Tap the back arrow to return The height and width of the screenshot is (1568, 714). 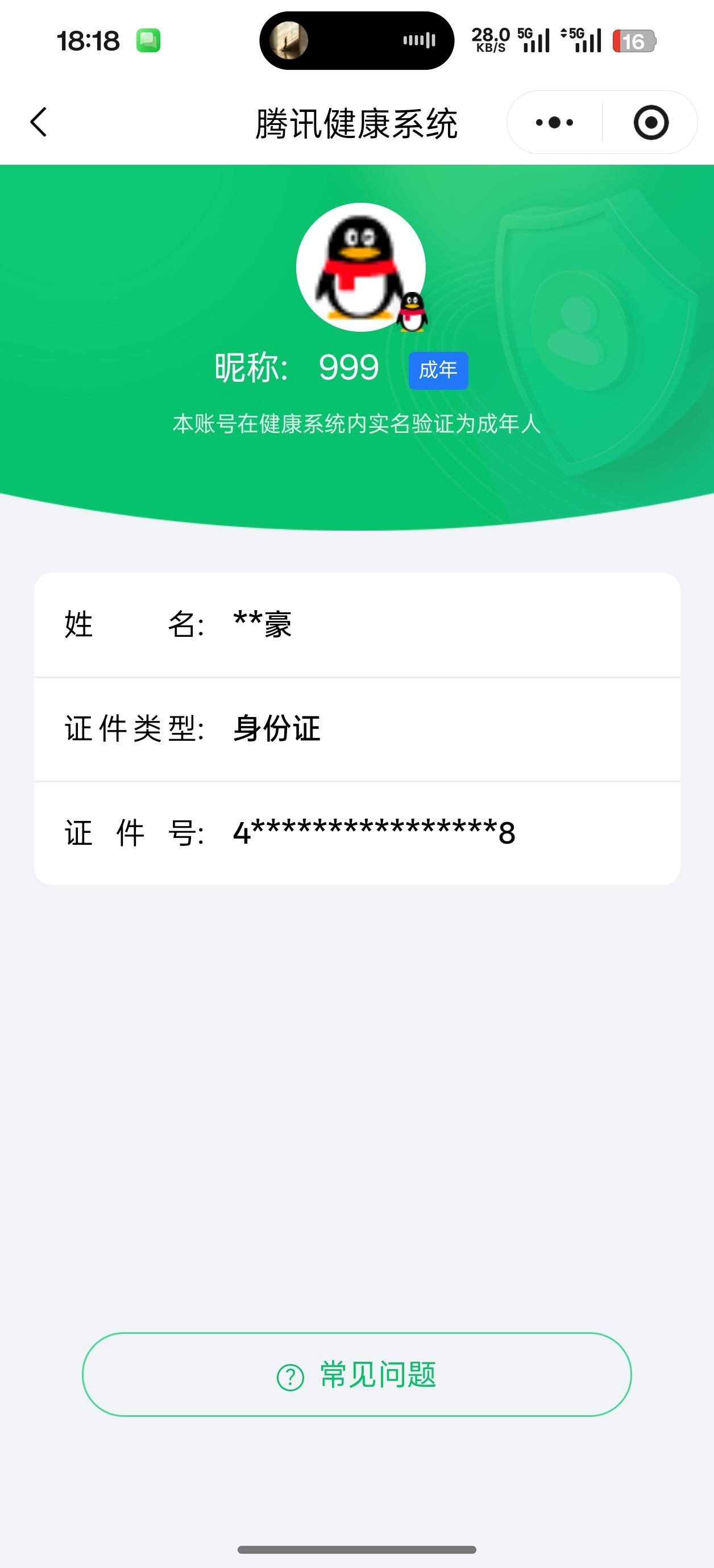point(38,122)
